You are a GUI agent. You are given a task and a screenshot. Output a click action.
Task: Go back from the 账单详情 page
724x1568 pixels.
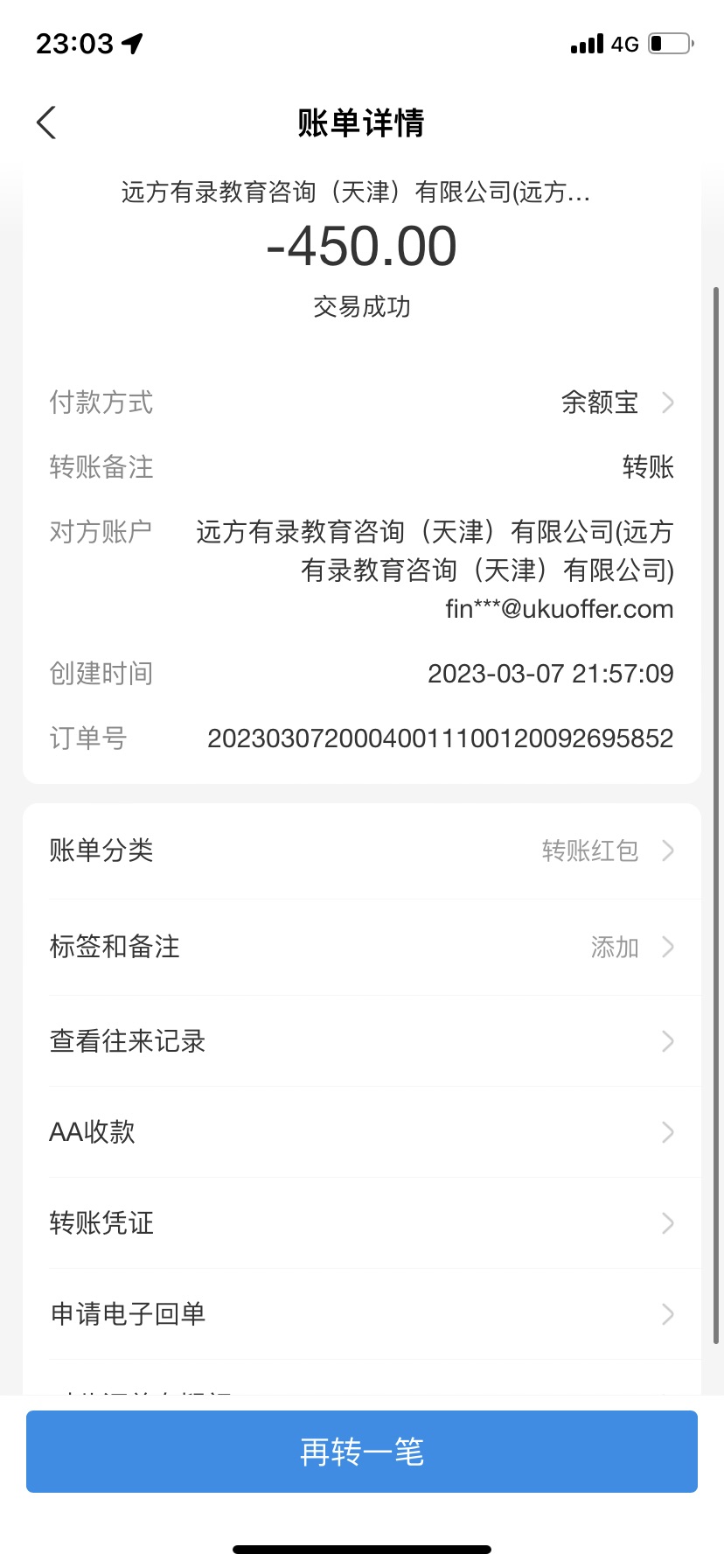tap(47, 122)
